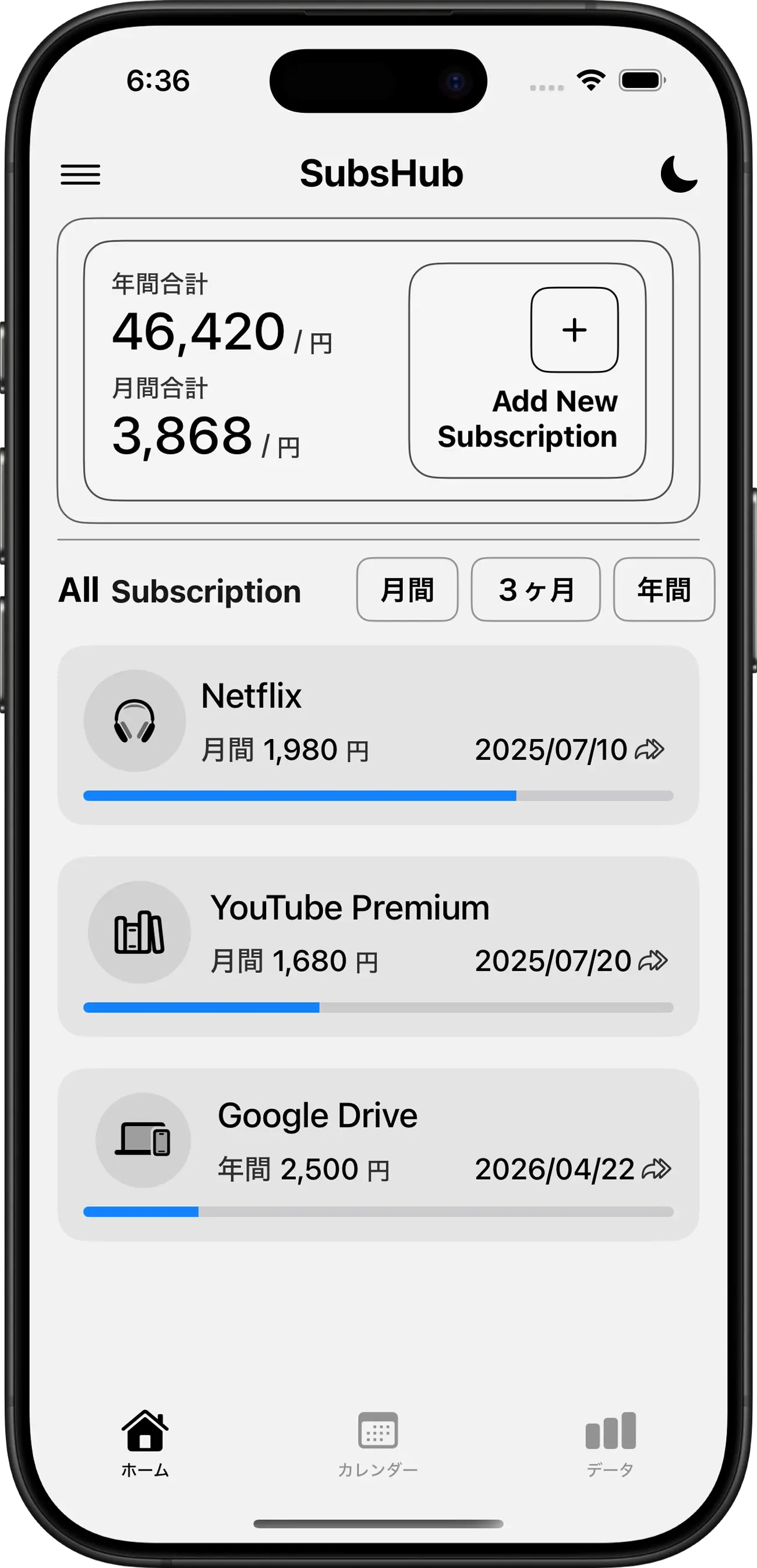Screen dimensions: 757x1568
Task: Go to the ホーム tab
Action: coord(145,1442)
